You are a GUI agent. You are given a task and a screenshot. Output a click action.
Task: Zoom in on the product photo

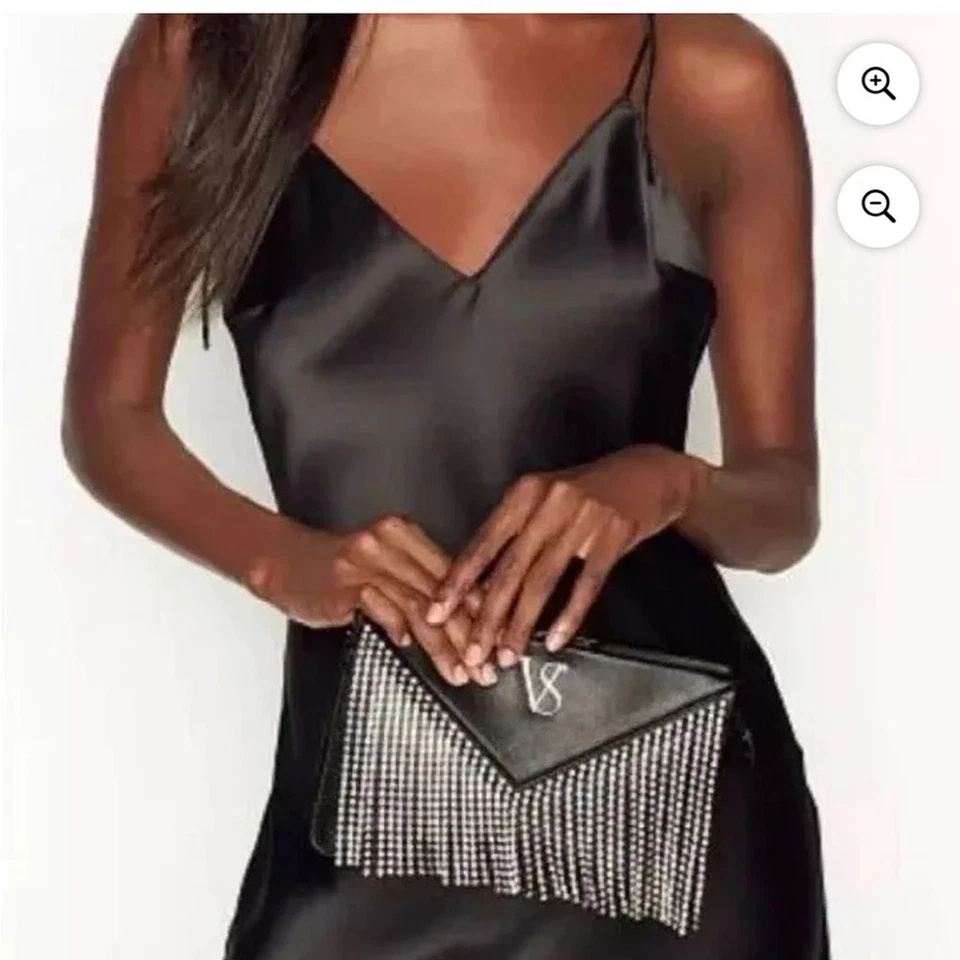pyautogui.click(x=878, y=84)
